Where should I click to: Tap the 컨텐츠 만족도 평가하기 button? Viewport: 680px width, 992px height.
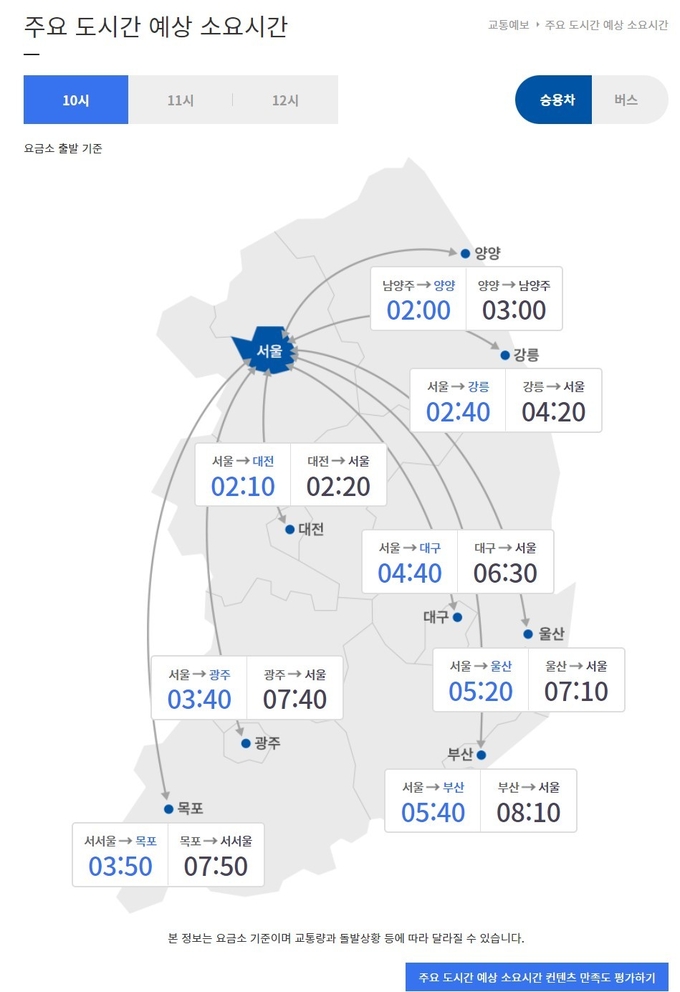537,976
